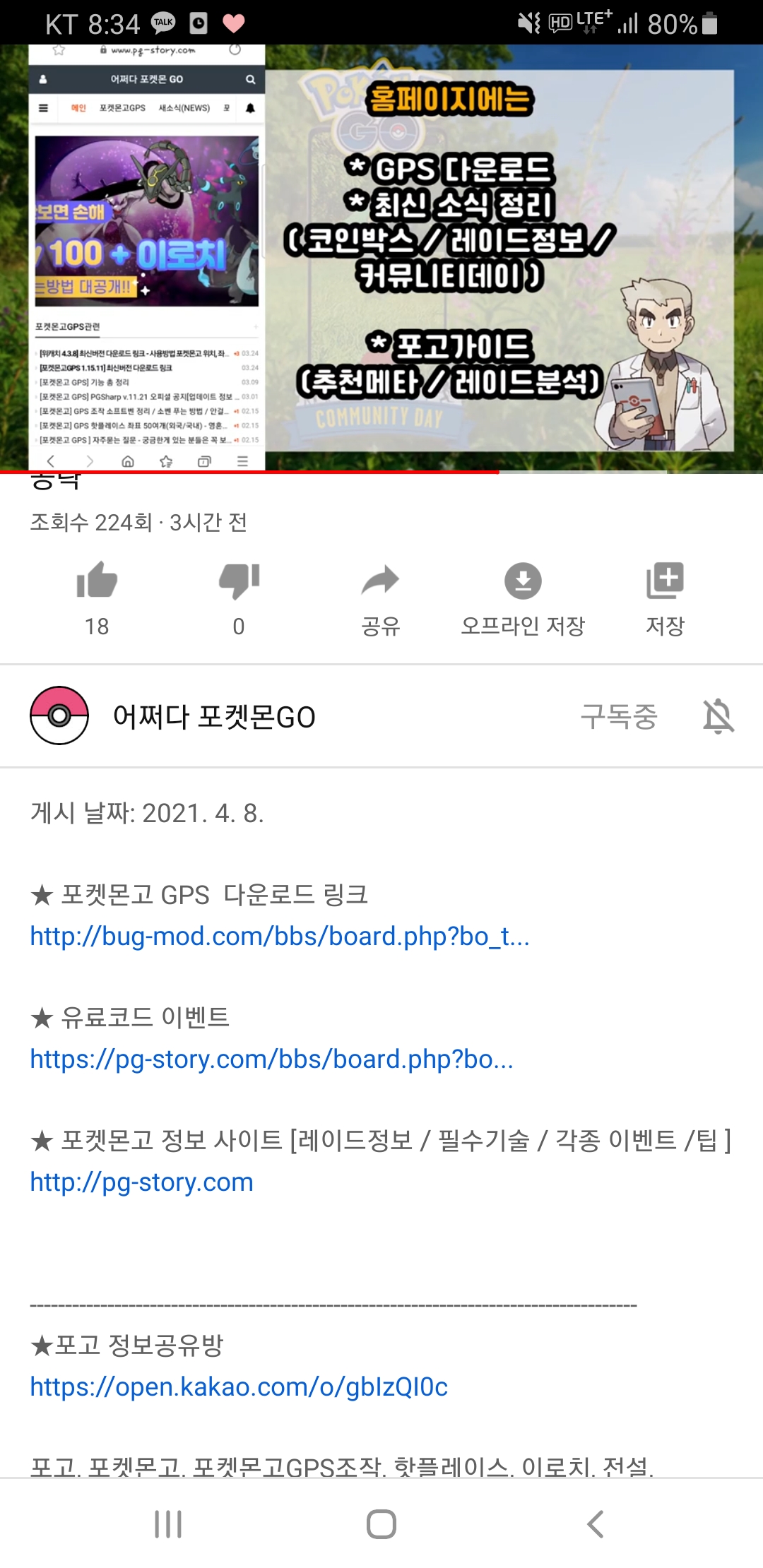The image size is (763, 1568).
Task: Open the bug-mod.com GPS download link
Action: tap(280, 937)
